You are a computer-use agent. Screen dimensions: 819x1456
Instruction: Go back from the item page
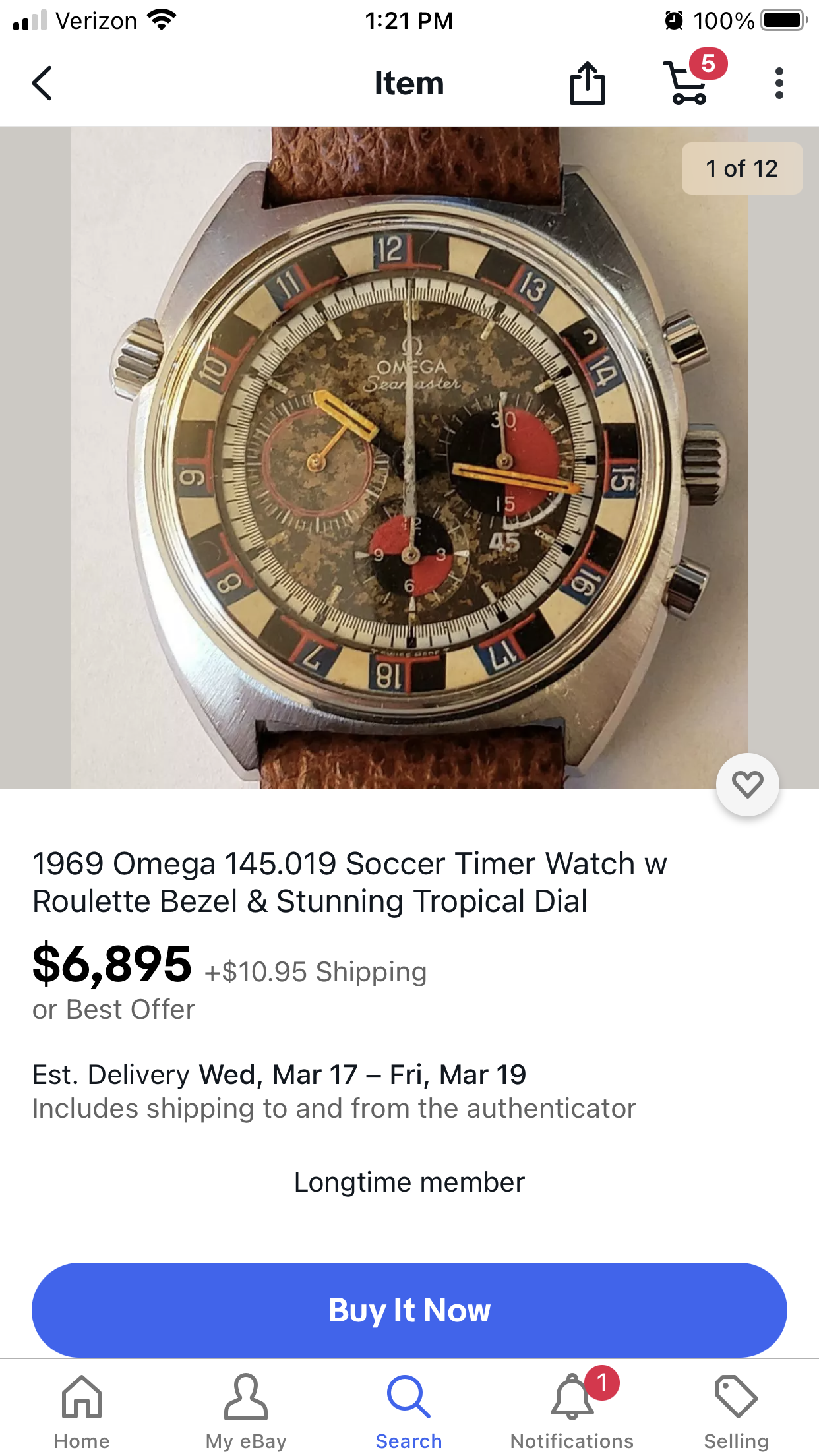(42, 84)
